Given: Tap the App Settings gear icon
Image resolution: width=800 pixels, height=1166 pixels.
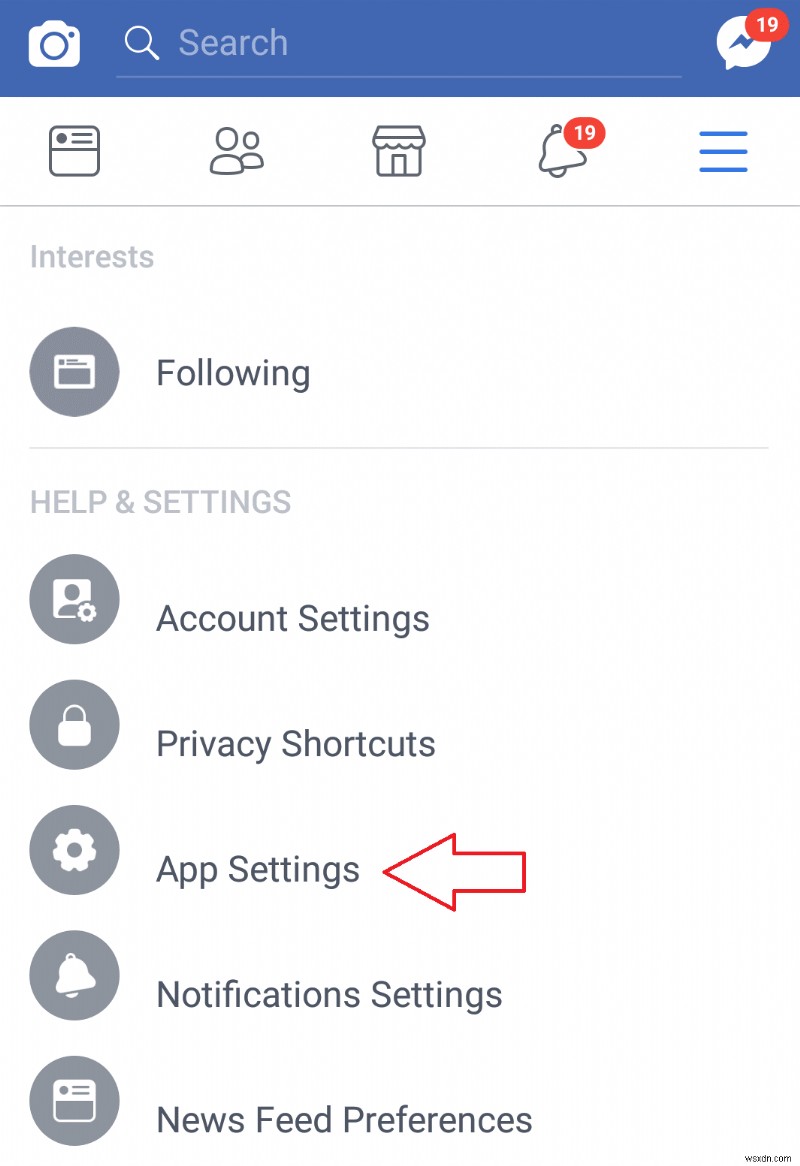Looking at the screenshot, I should (74, 850).
